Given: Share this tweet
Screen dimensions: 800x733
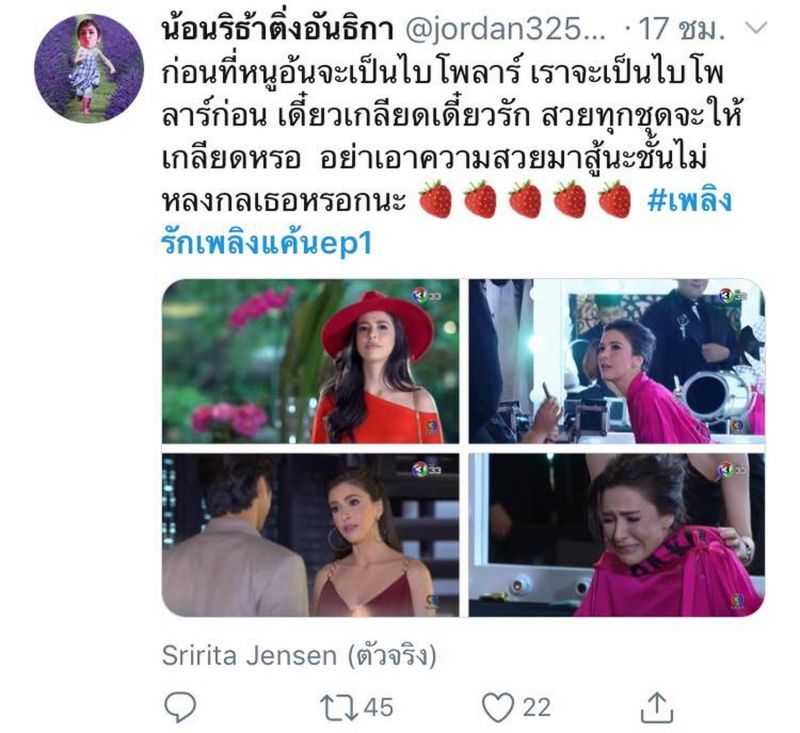Looking at the screenshot, I should click(x=655, y=706).
